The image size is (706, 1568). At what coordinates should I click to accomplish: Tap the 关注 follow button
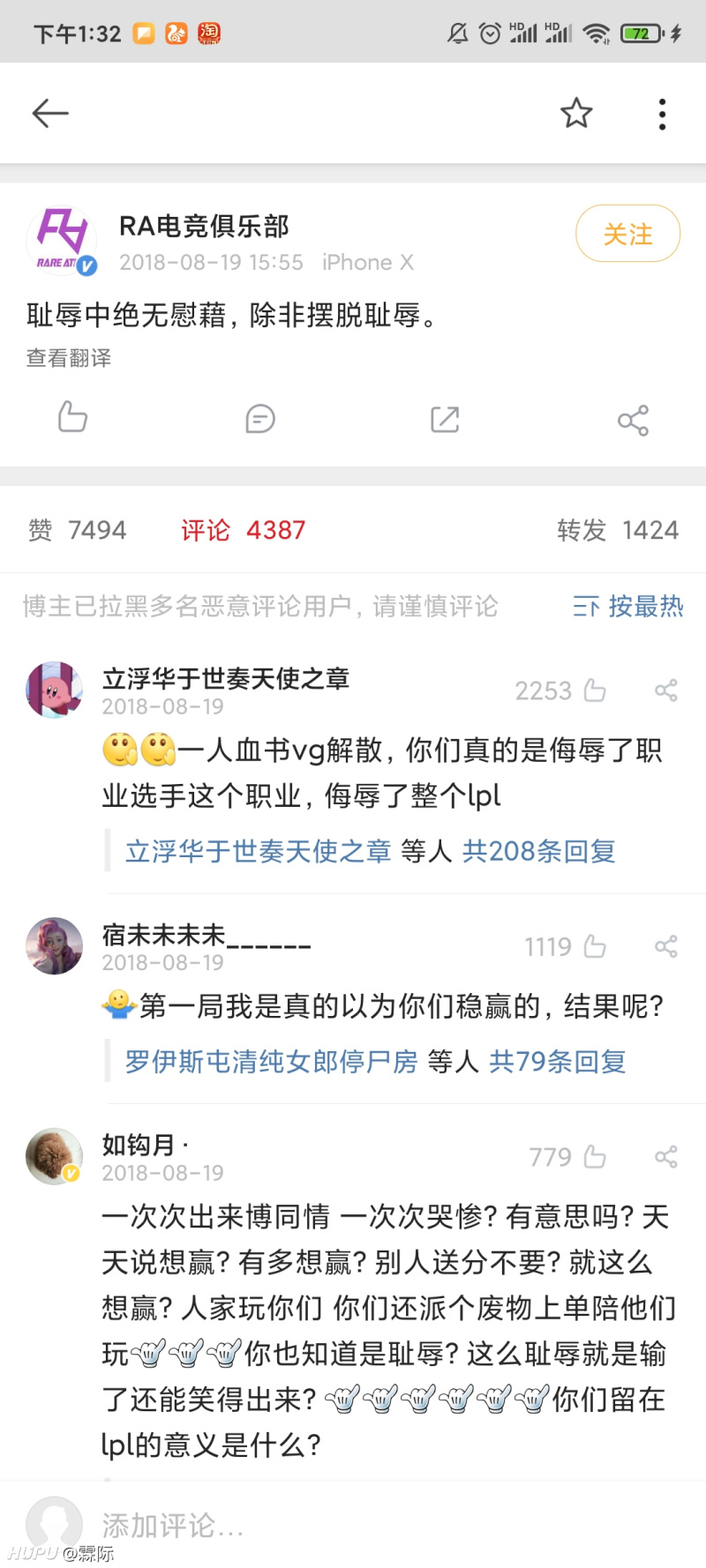pyautogui.click(x=628, y=233)
